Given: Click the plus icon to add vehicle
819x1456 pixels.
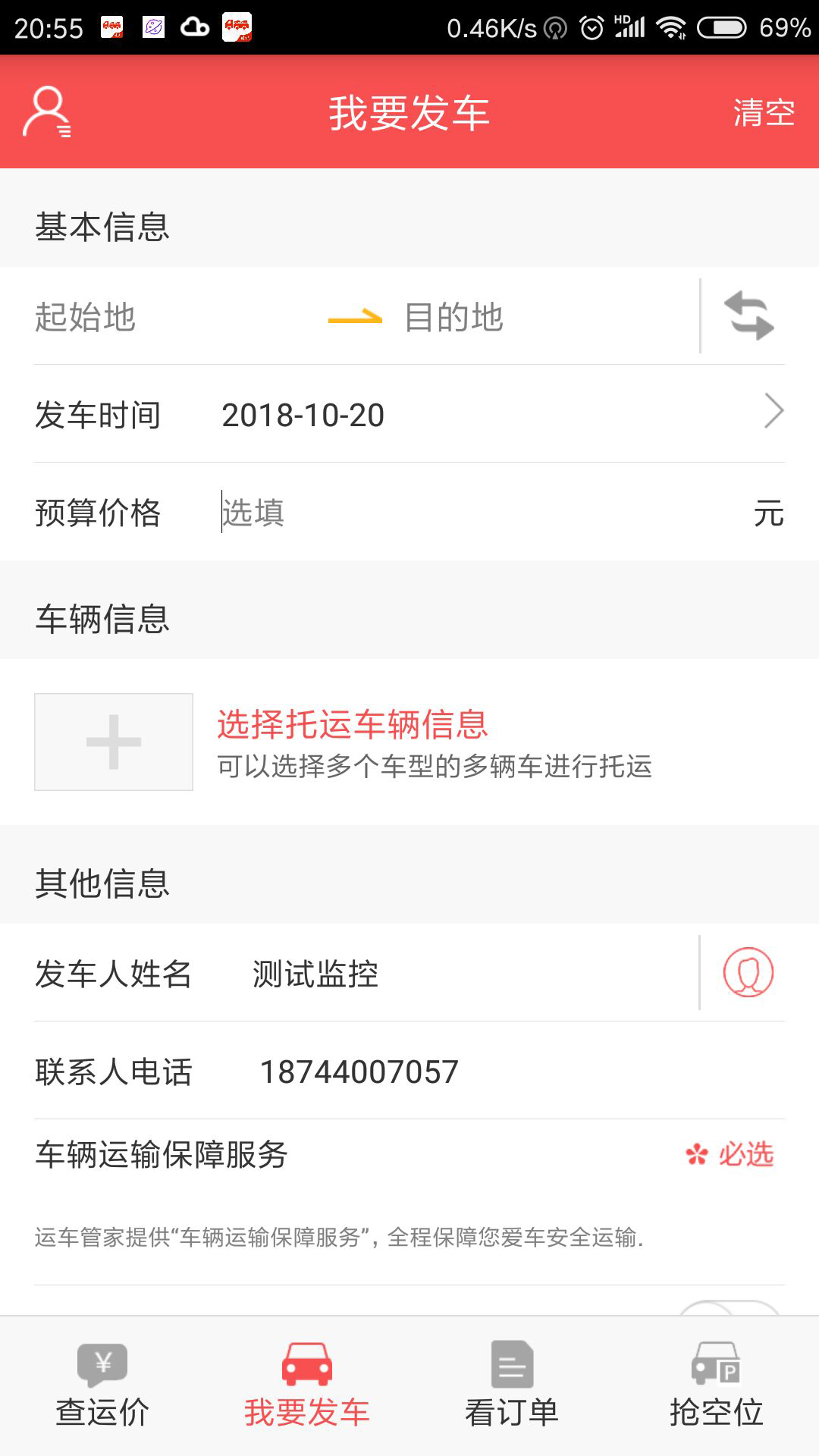Looking at the screenshot, I should [114, 742].
